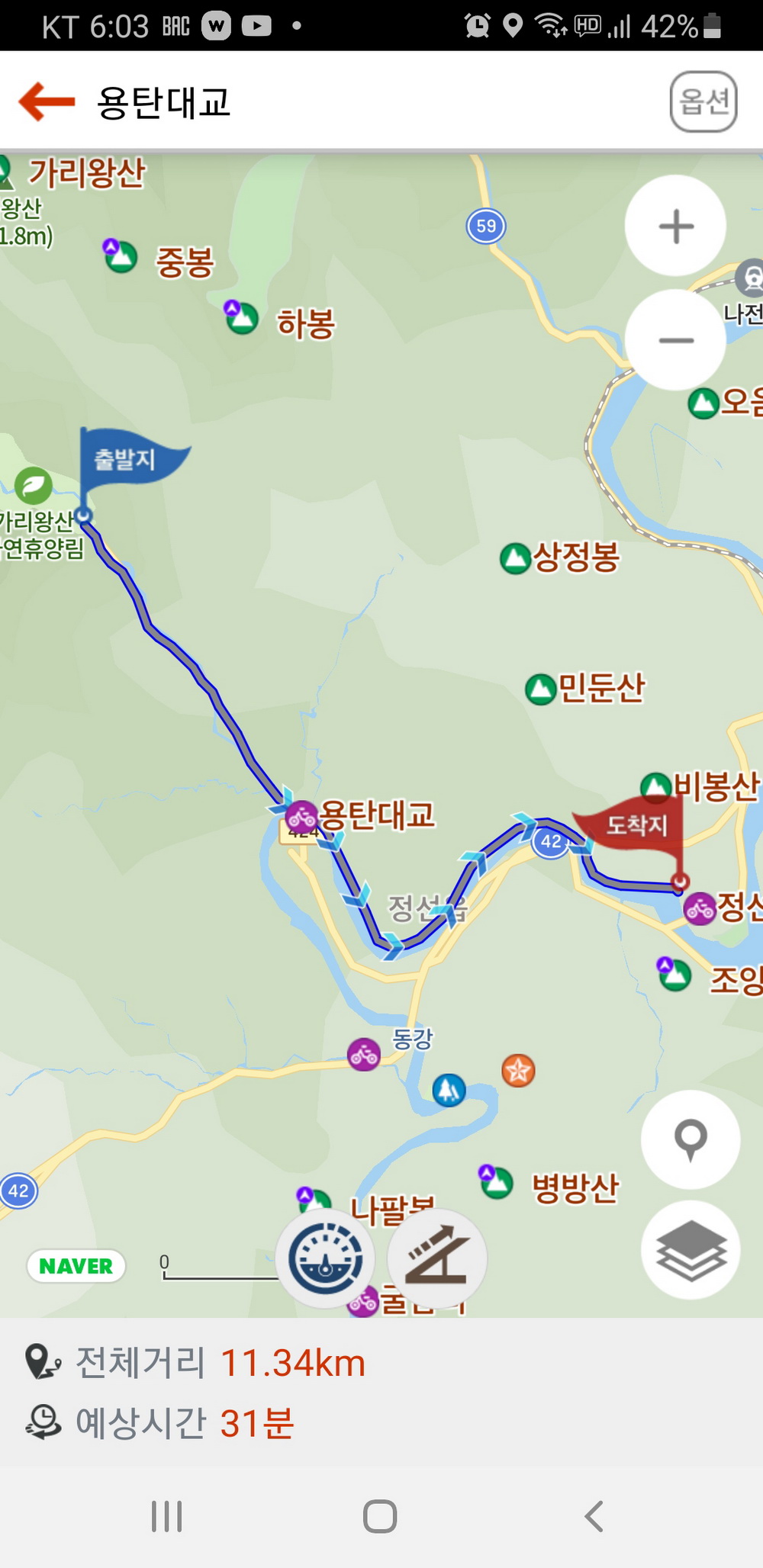Show the route elevation profile
The image size is (763, 1568).
437,1258
